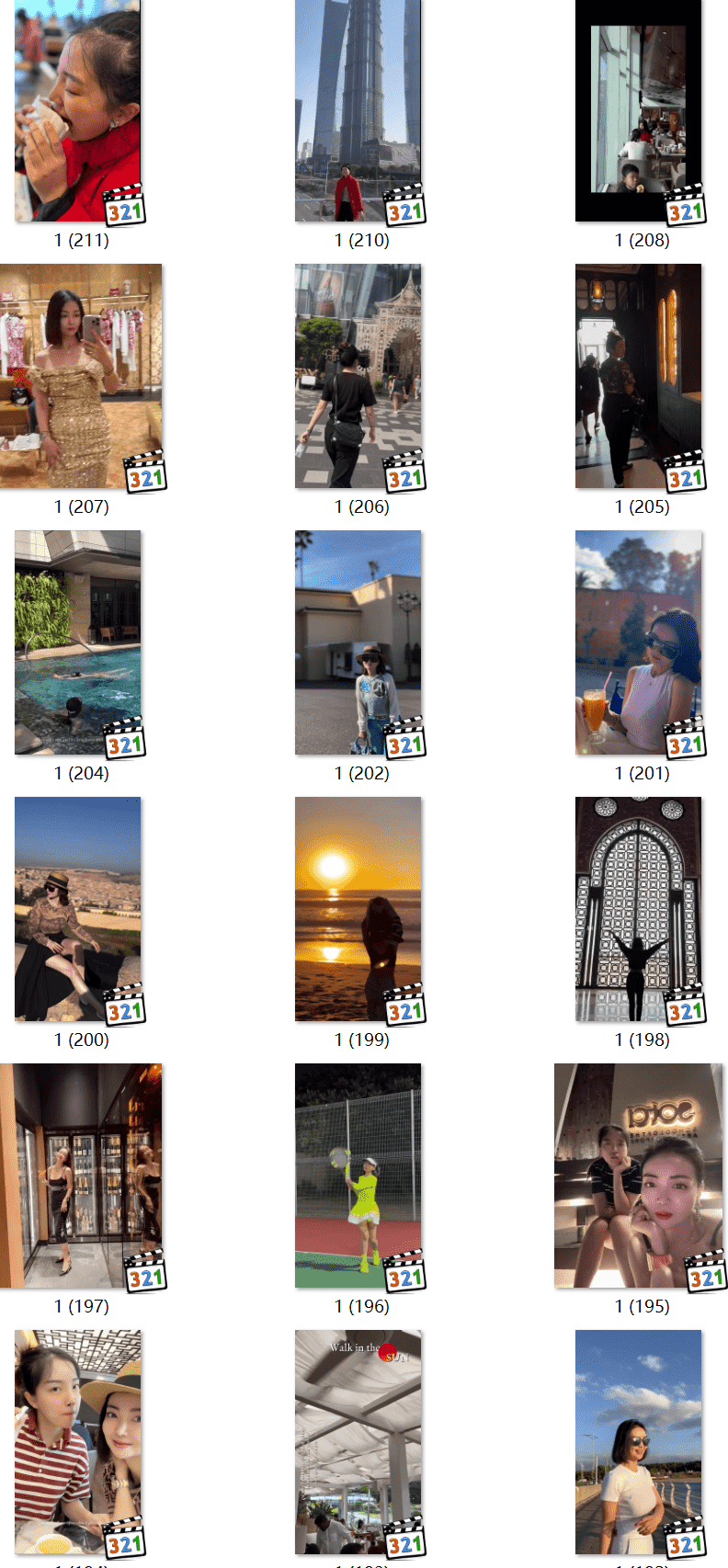Open the tennis video 1 (196)

[x=358, y=1176]
